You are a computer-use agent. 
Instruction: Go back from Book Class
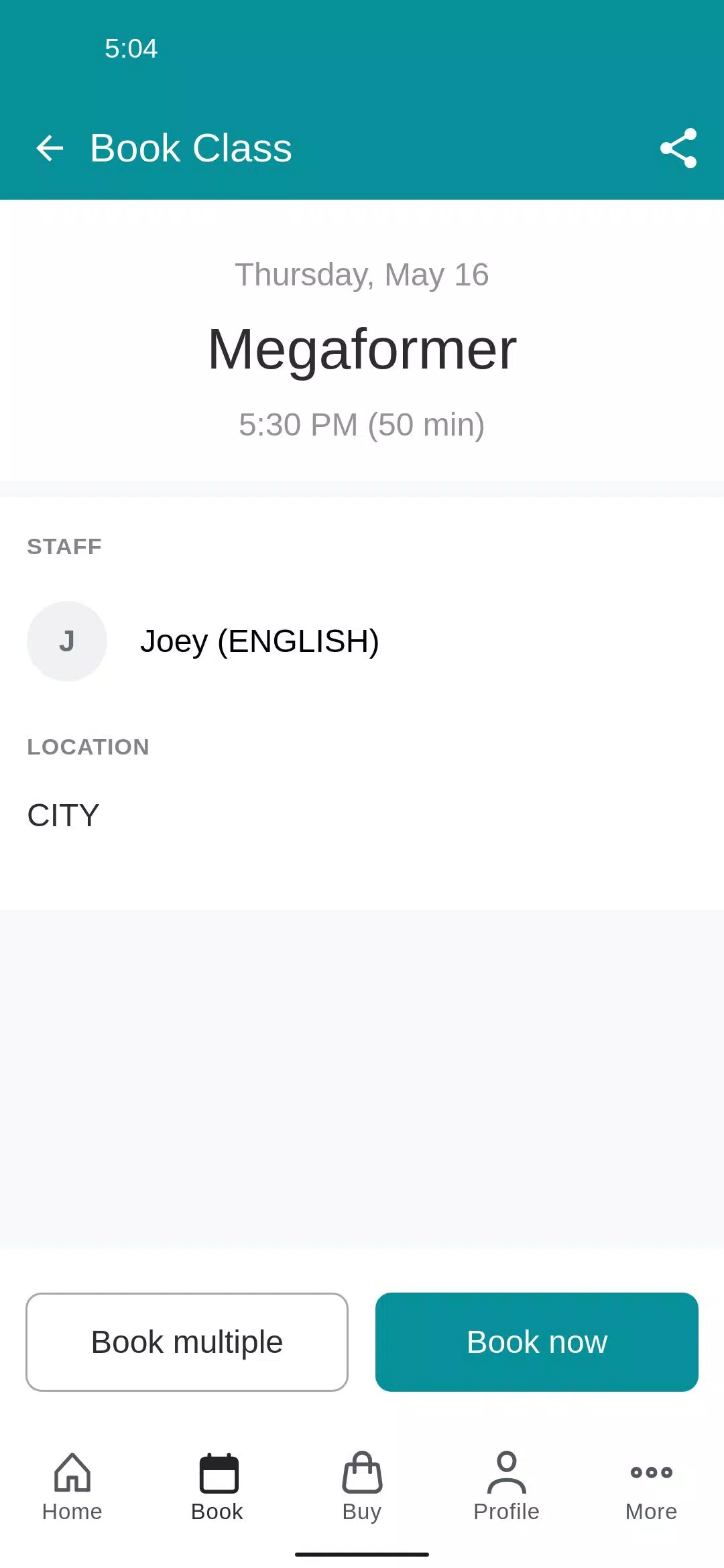point(50,148)
